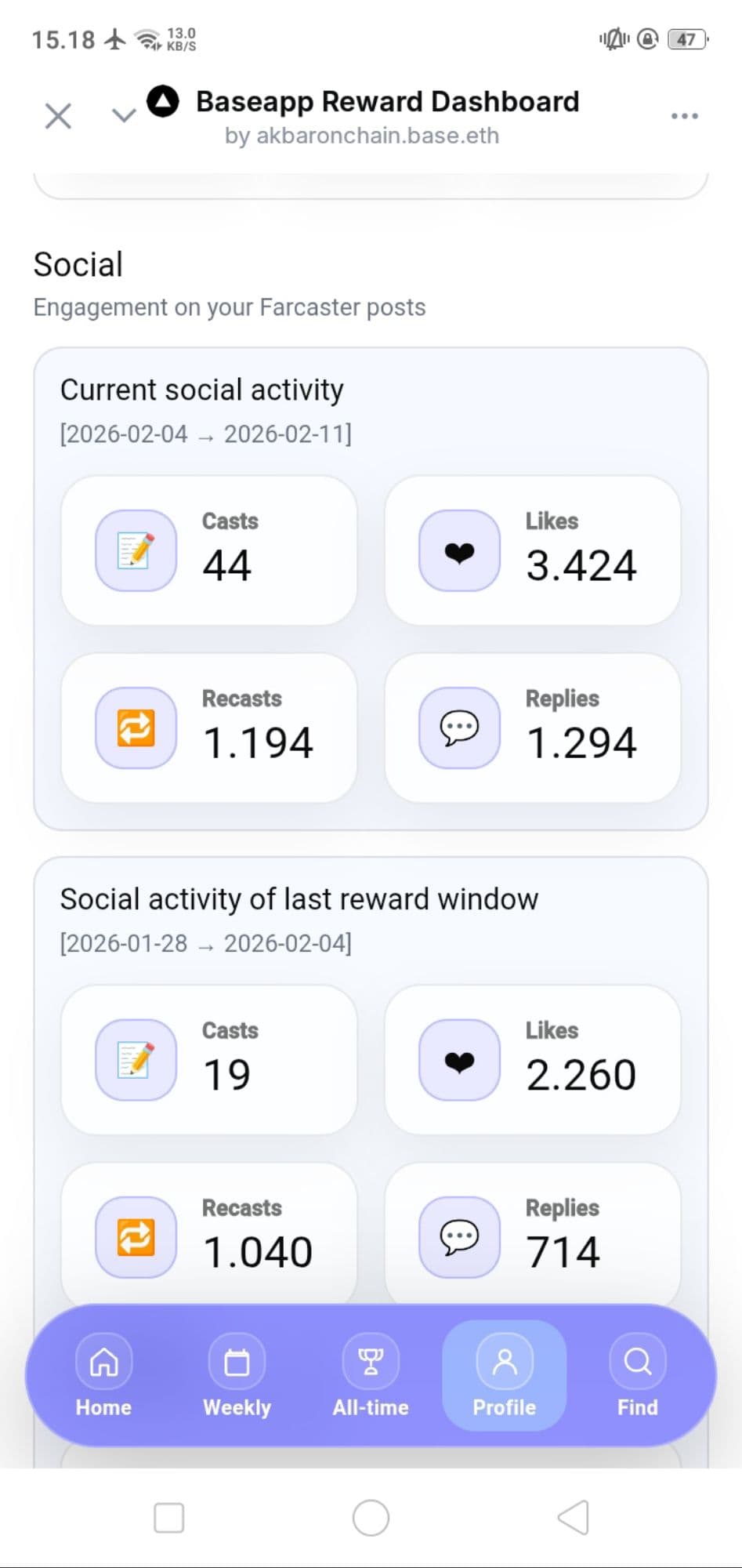Open the All-time leaderboard tab
Screen dimensions: 742x1568
371,1375
